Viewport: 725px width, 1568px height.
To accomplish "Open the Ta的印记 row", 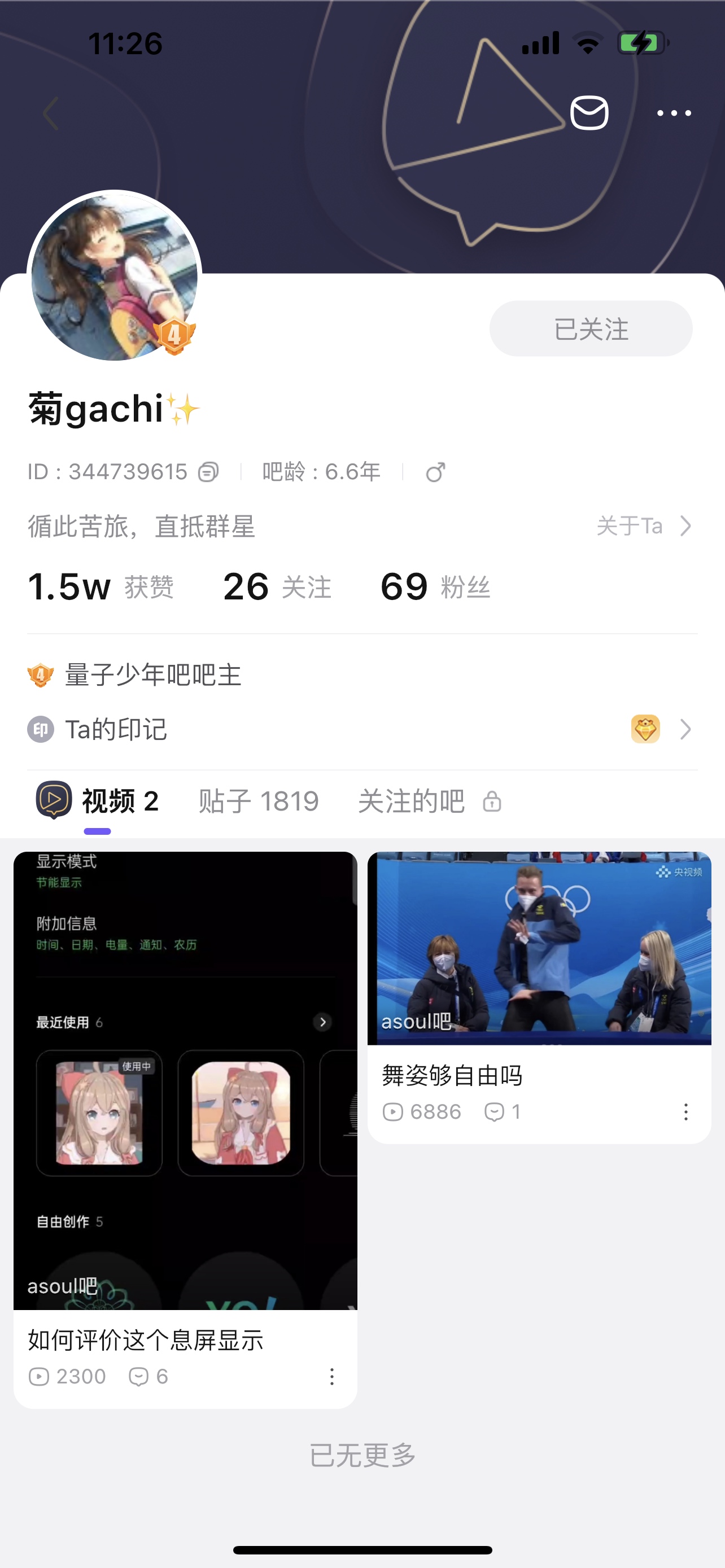I will (x=361, y=729).
